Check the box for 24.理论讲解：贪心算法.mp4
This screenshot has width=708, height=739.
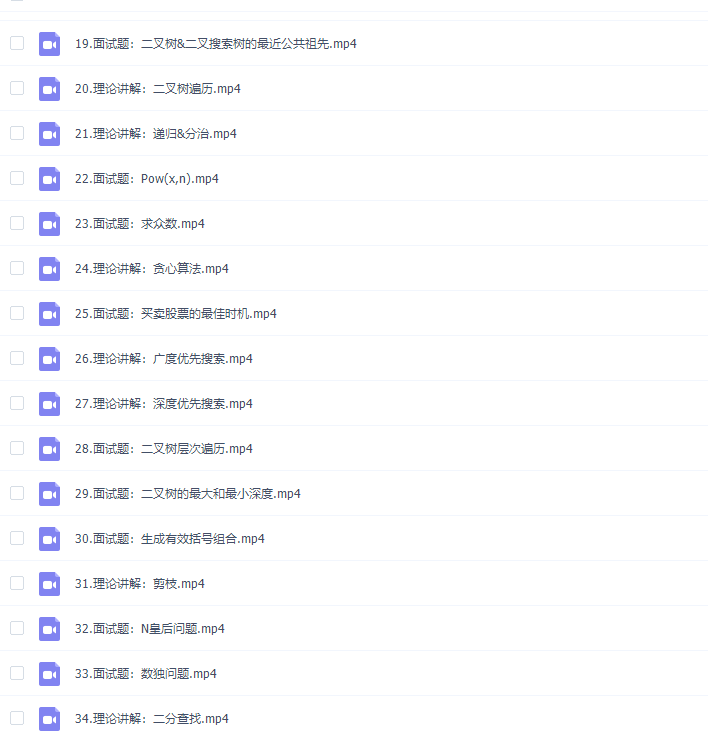pos(17,268)
